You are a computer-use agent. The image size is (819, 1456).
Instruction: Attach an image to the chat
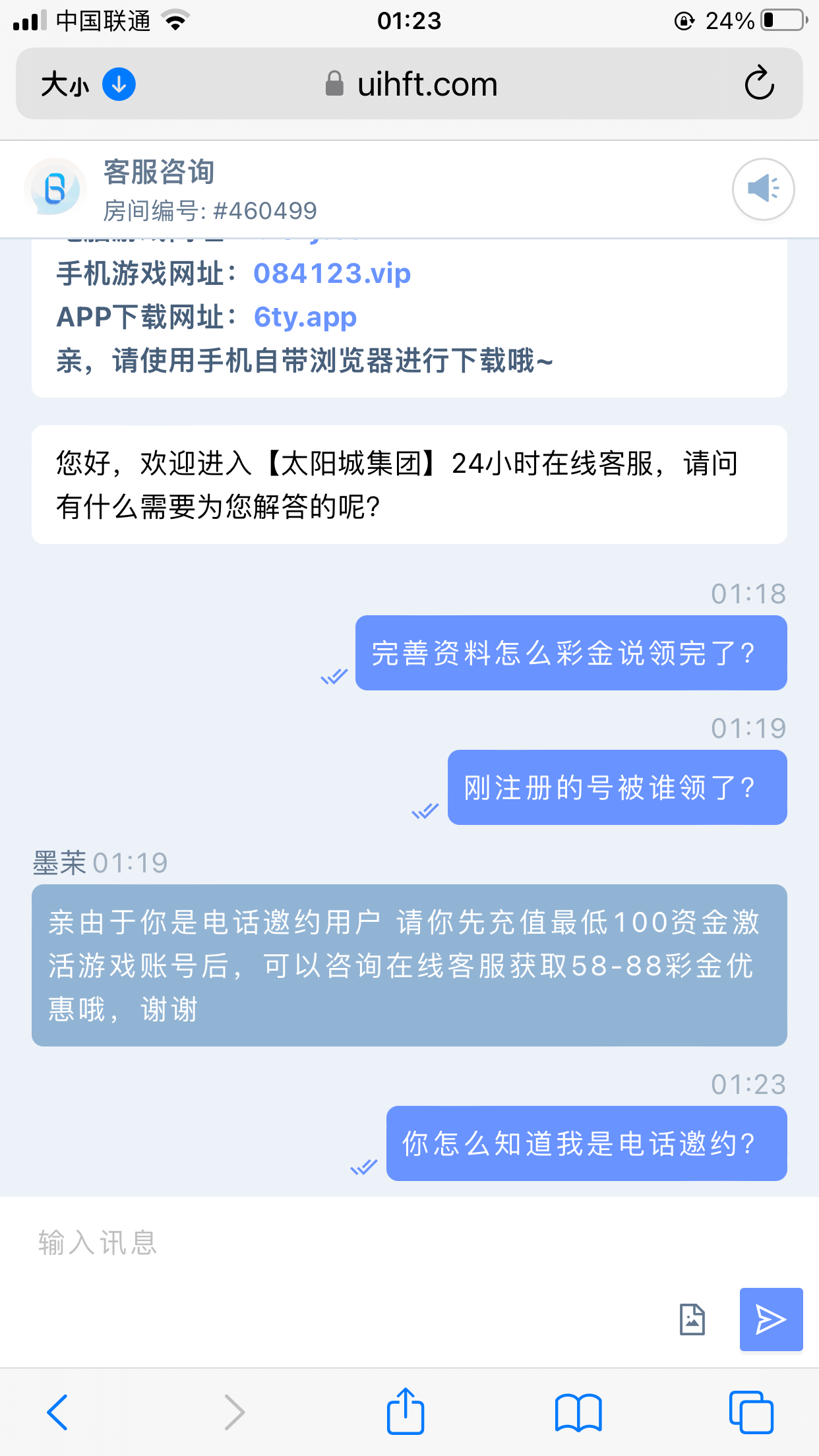tap(692, 1319)
